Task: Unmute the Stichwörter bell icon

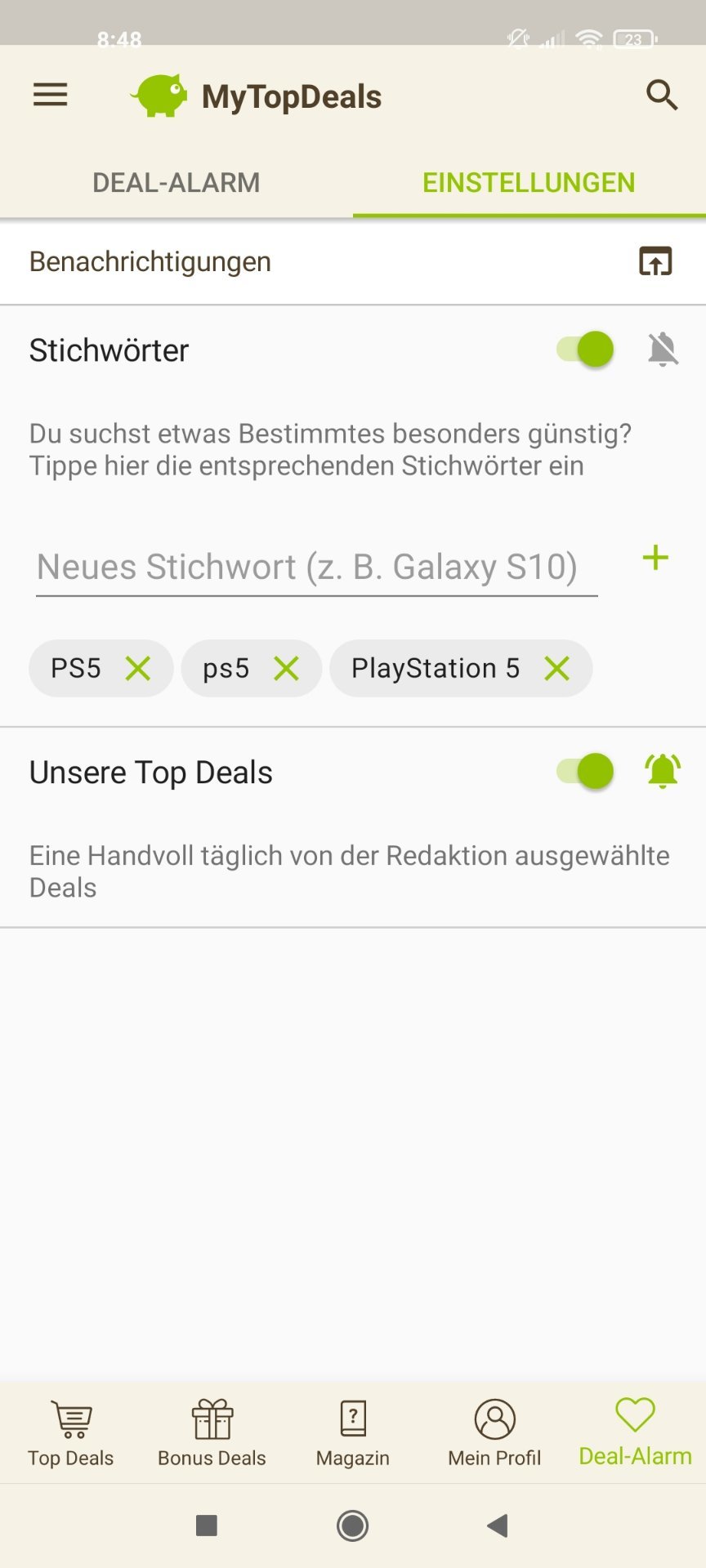Action: [663, 350]
